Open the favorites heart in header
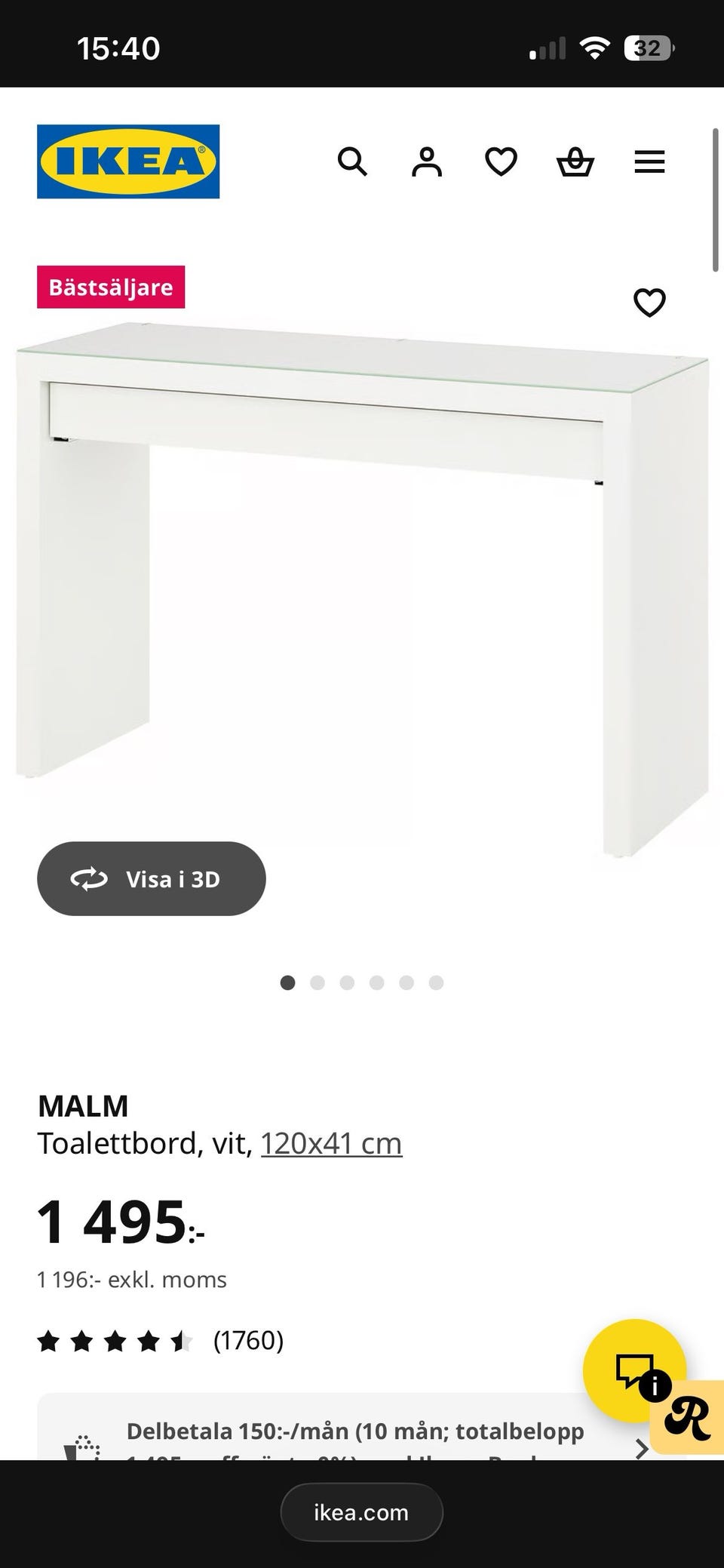This screenshot has width=724, height=1568. pos(501,161)
